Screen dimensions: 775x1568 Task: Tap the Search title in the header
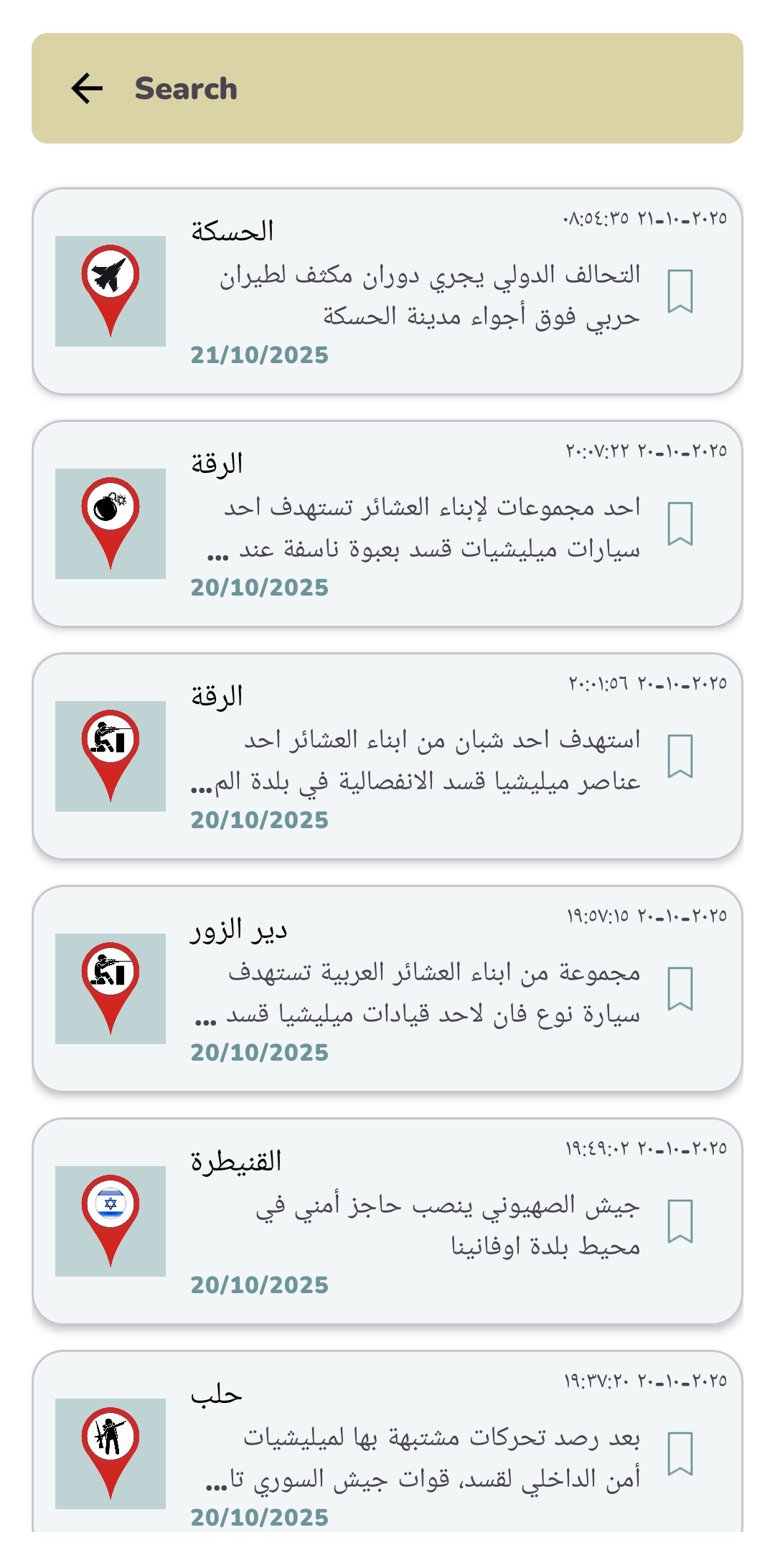point(186,88)
